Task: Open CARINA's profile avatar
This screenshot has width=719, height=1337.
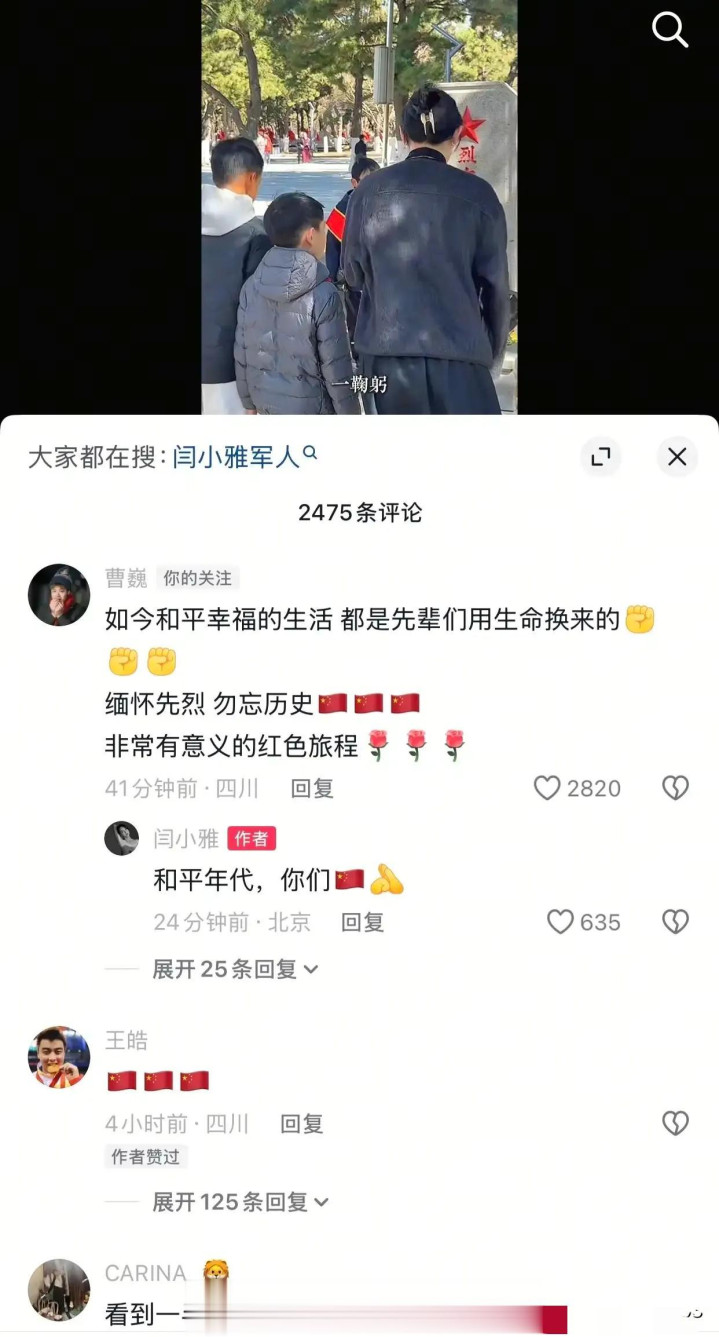Action: coord(59,1290)
